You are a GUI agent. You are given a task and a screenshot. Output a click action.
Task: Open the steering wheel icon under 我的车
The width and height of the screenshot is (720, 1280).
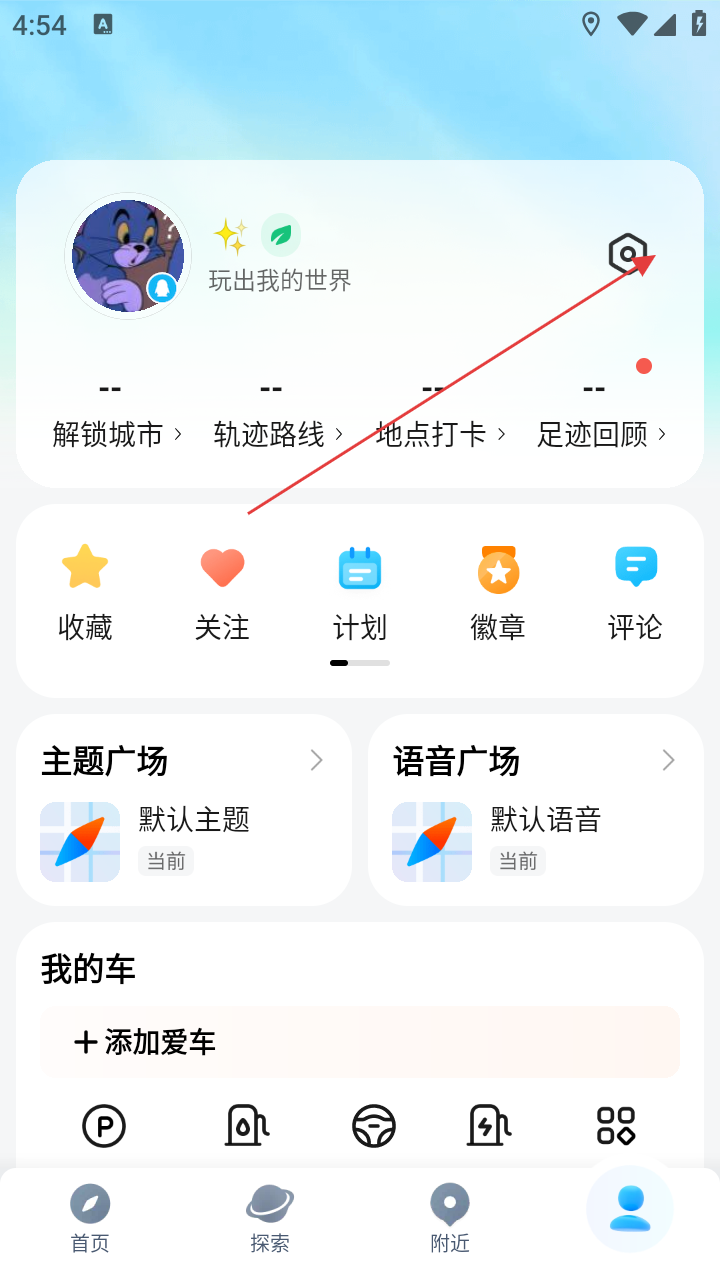tap(374, 1126)
